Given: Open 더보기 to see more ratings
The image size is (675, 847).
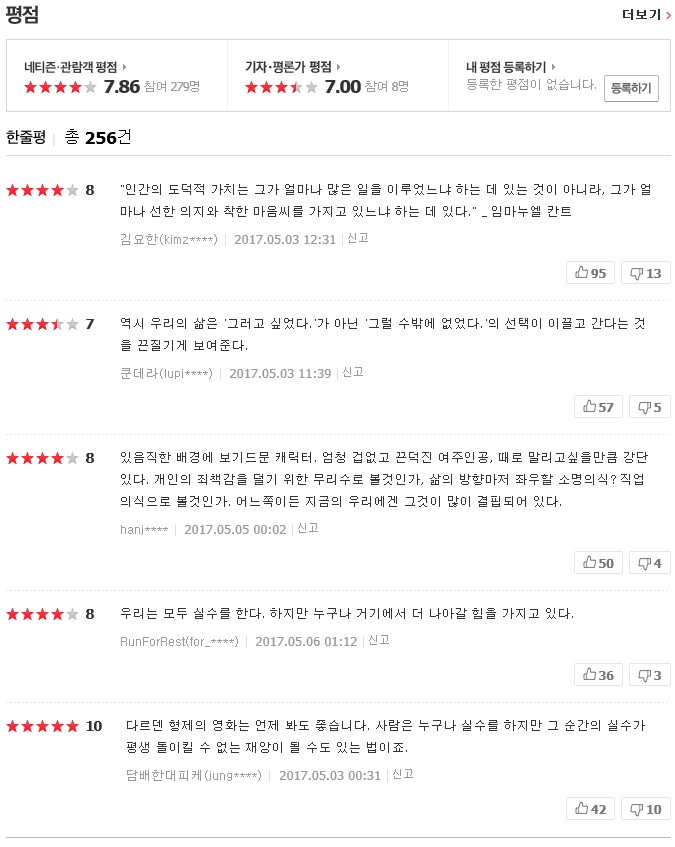Looking at the screenshot, I should click(x=645, y=14).
